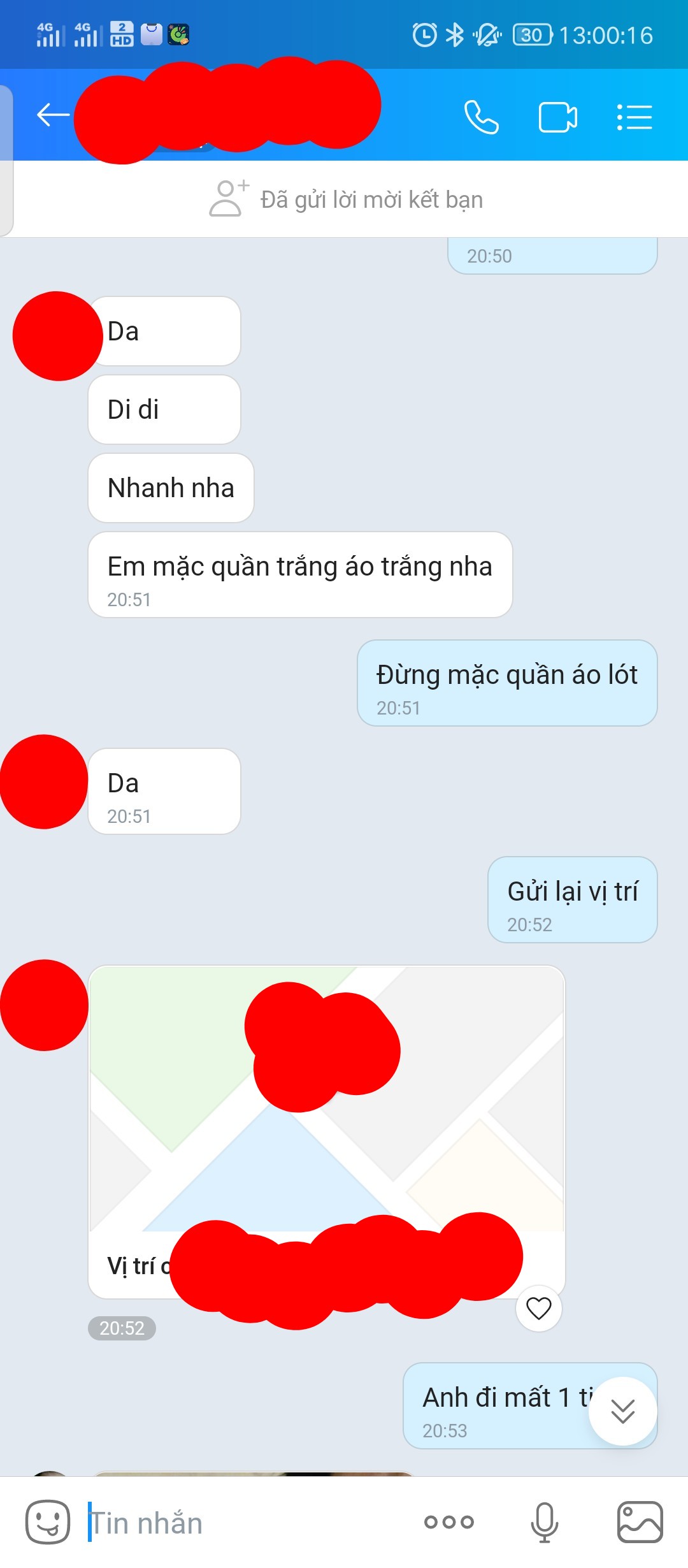Open more attachment options
This screenshot has height=1568, width=688.
tap(449, 1522)
